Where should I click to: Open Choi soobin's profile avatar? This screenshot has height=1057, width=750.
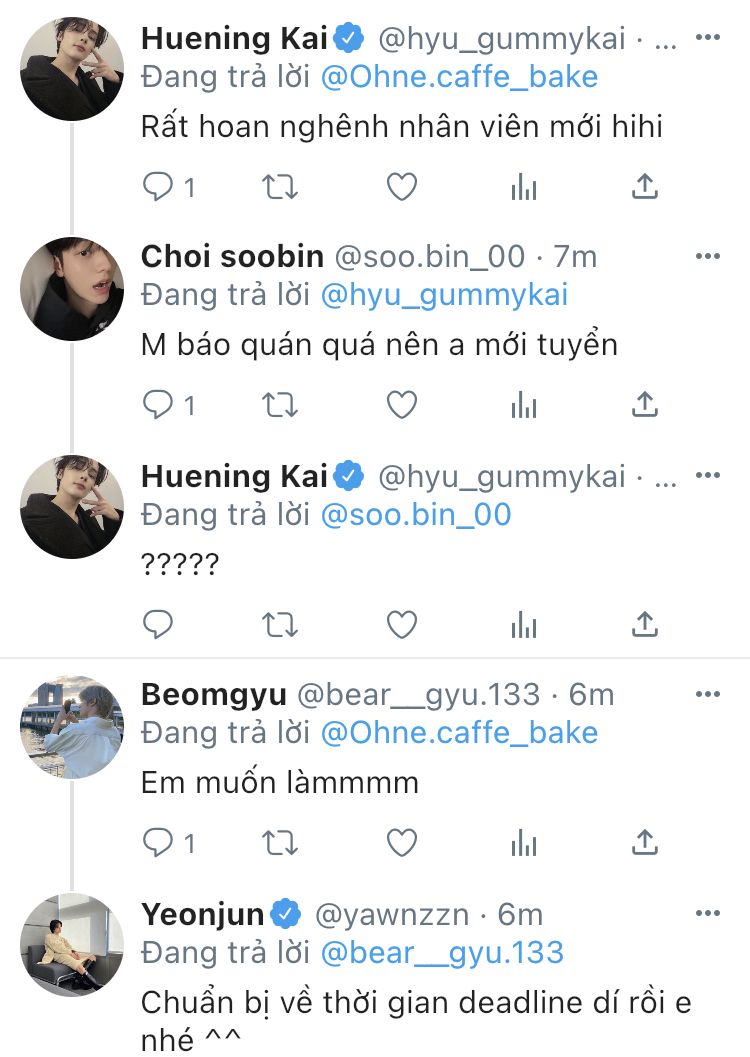[72, 288]
